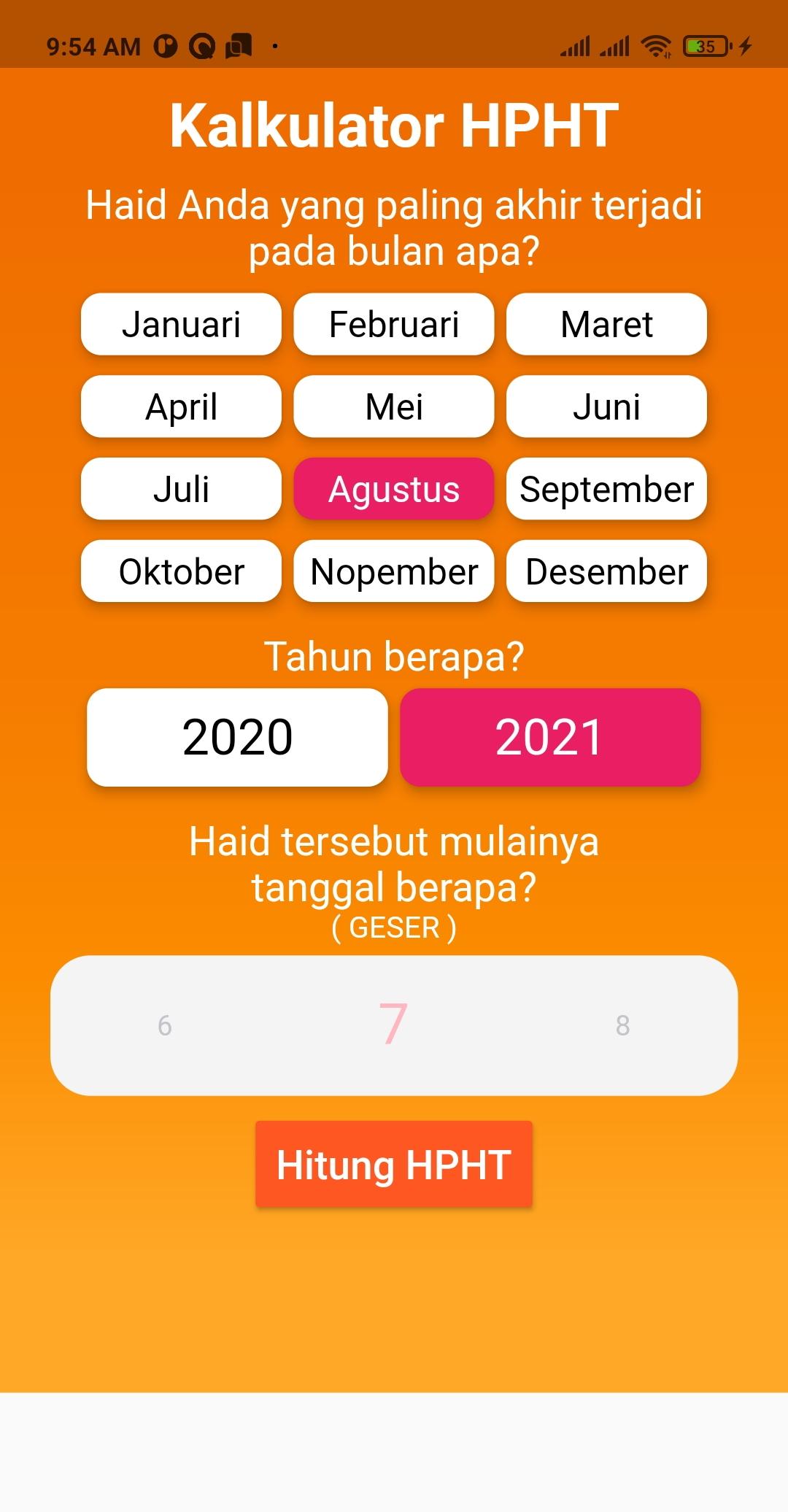Select Januari as the month
The height and width of the screenshot is (1512, 788).
click(181, 325)
